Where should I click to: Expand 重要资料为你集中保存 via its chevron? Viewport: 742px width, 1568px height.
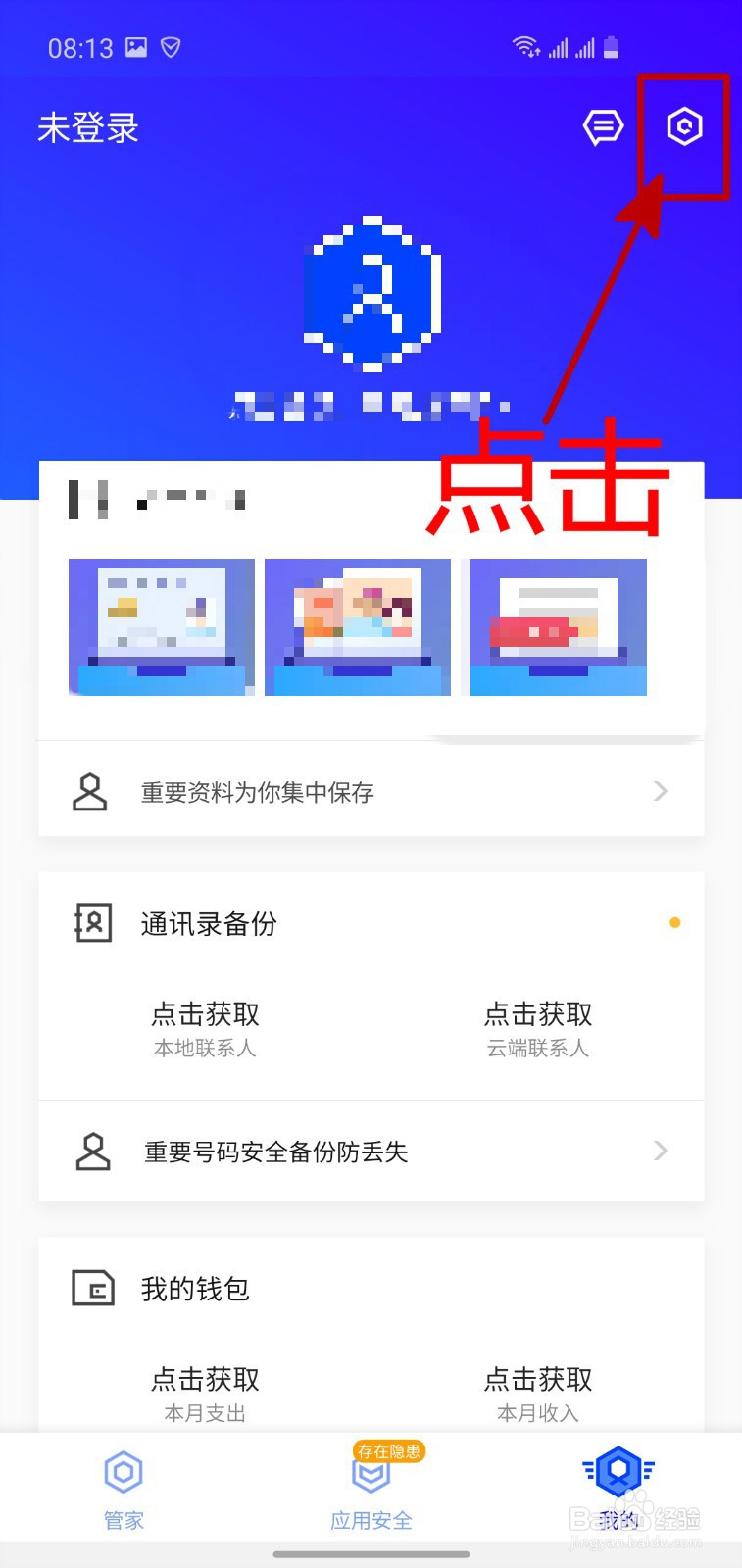[x=660, y=791]
